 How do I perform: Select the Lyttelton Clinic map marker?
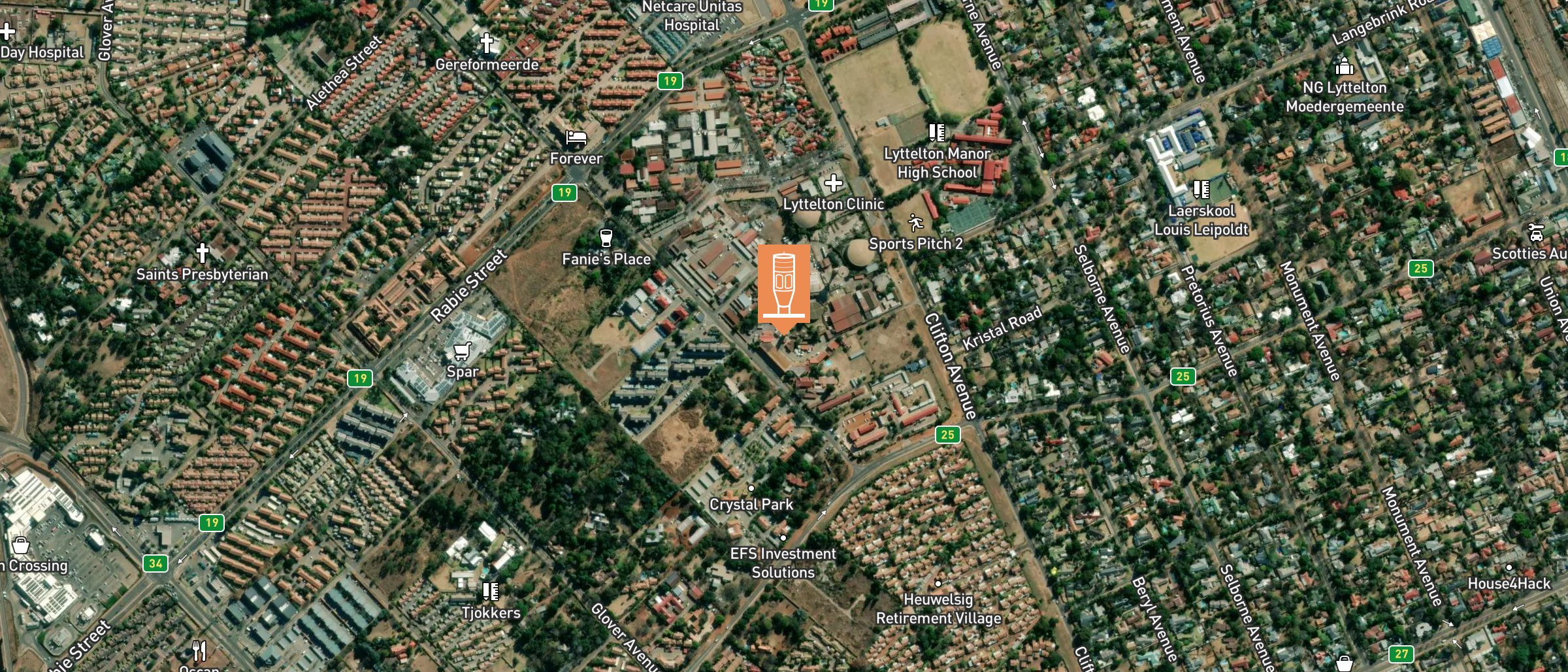[833, 183]
